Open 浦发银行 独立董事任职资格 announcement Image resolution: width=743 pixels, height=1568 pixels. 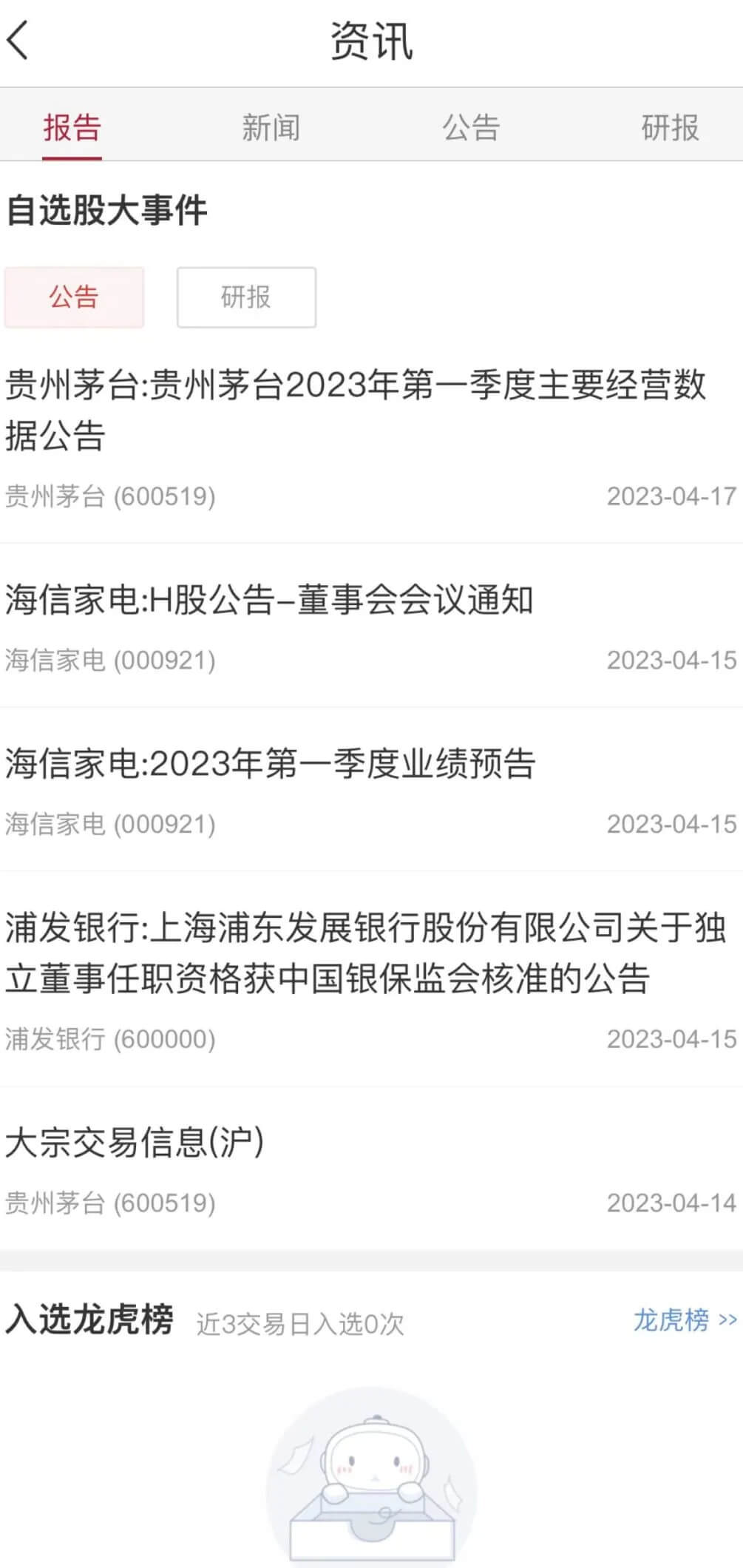(x=365, y=953)
